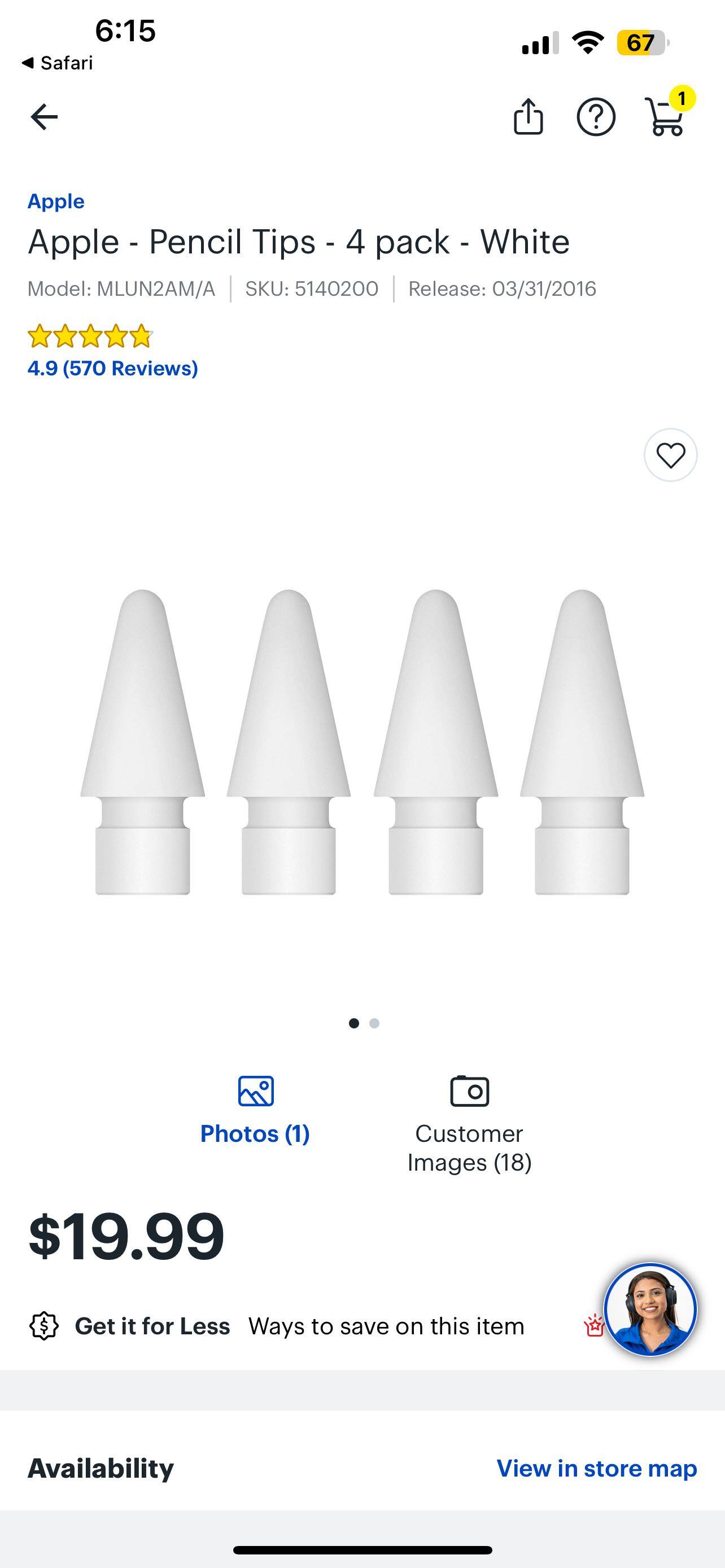Save item with the heart icon

pyautogui.click(x=670, y=455)
